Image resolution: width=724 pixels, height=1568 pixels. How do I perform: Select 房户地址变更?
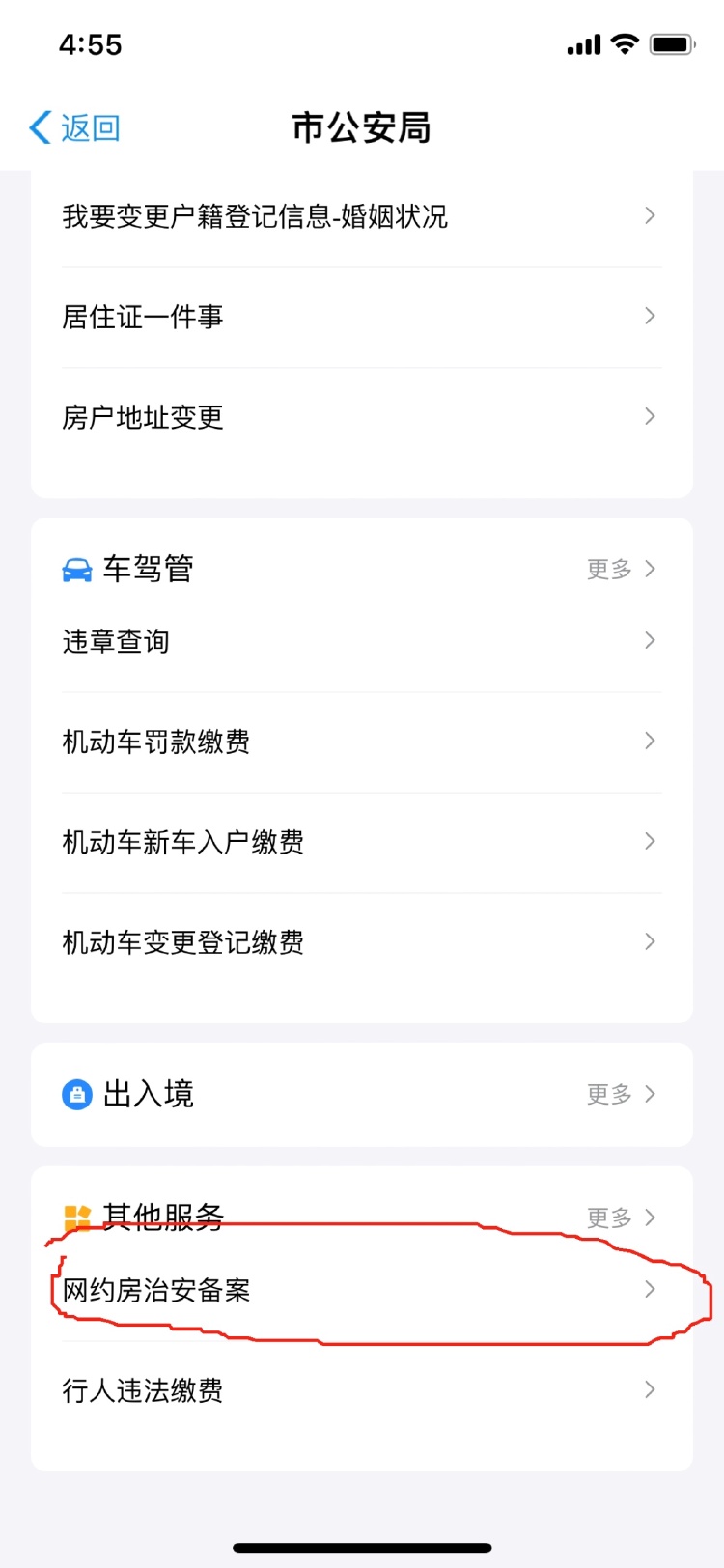tap(361, 417)
